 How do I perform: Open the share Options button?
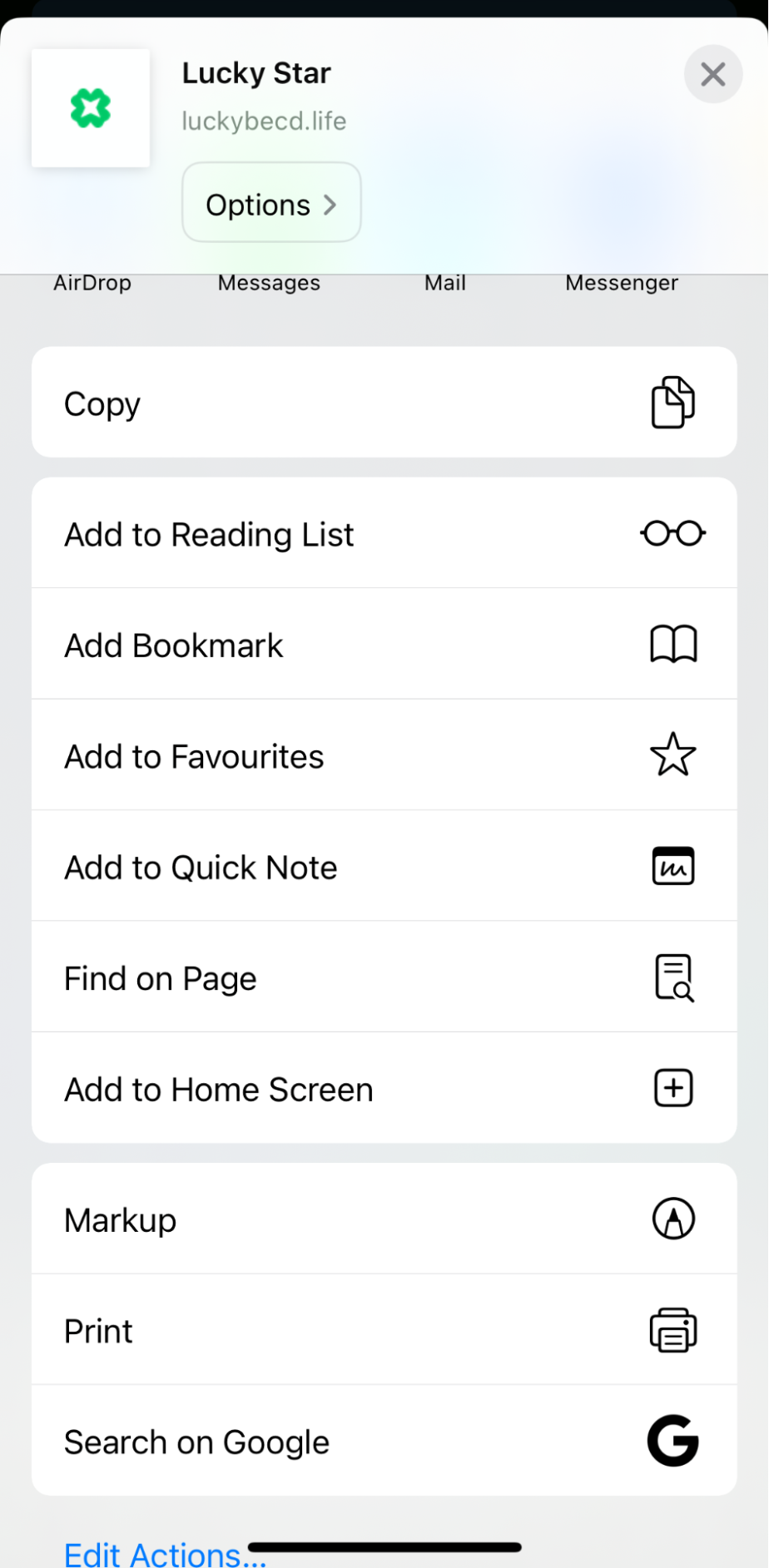271,204
